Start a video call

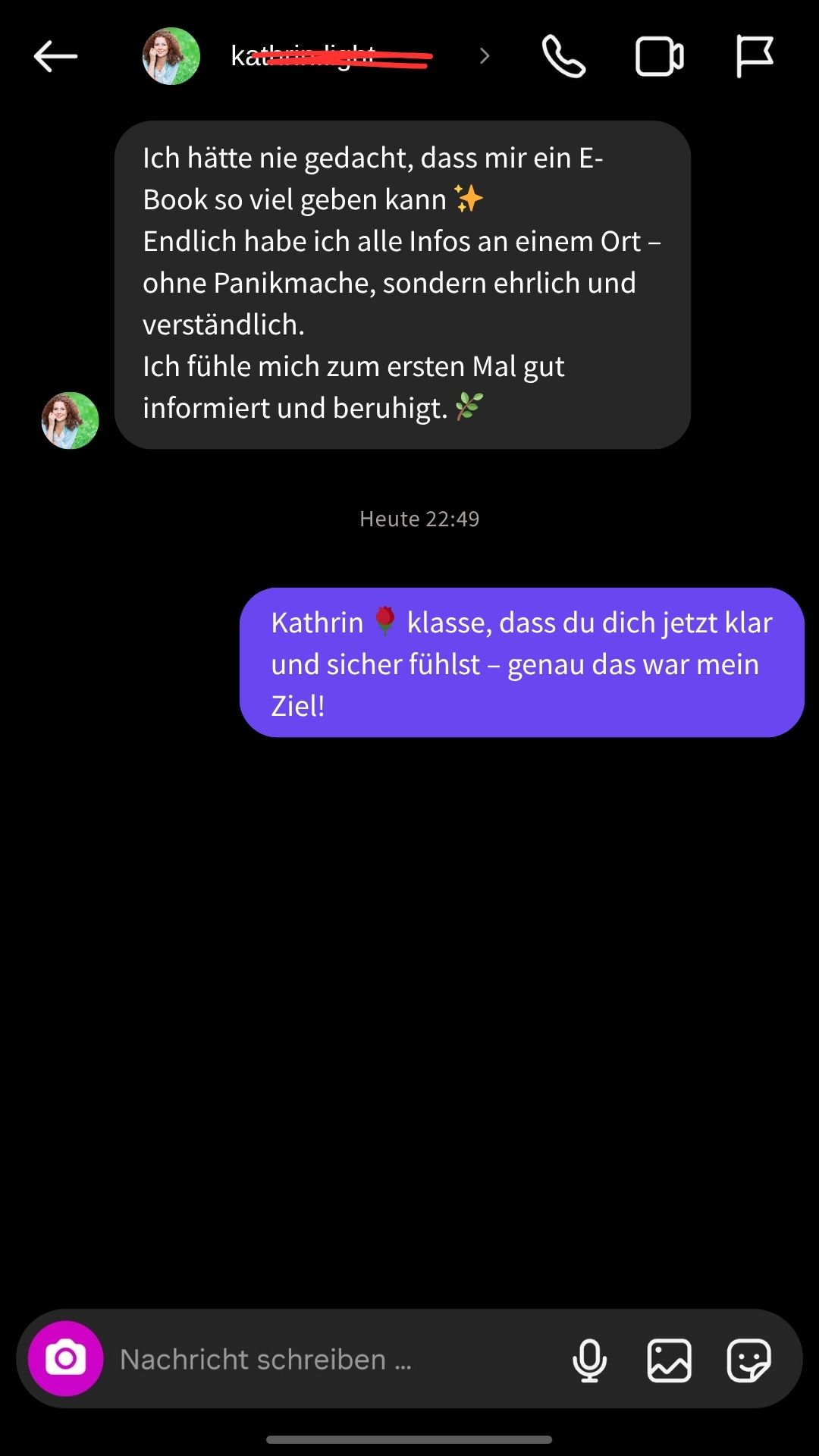click(658, 56)
